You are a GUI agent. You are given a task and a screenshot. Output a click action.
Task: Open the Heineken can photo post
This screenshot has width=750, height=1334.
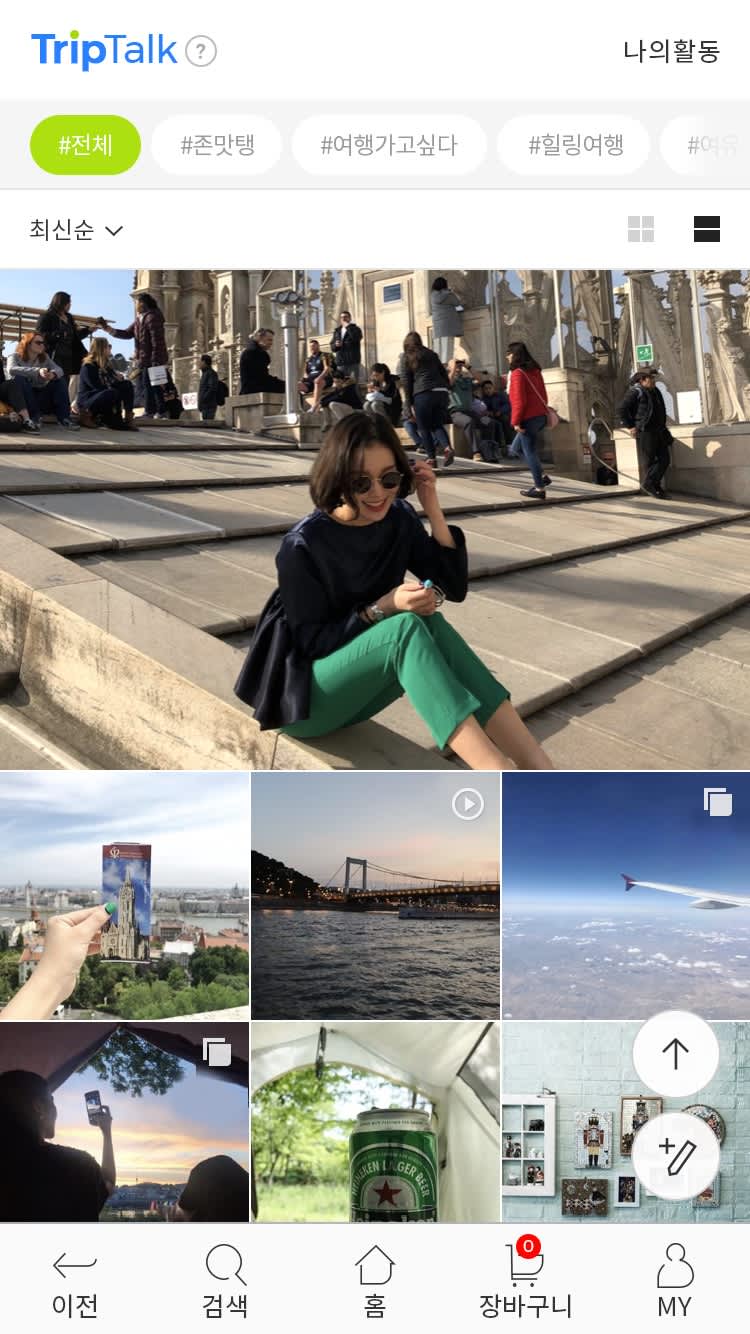click(x=375, y=1122)
